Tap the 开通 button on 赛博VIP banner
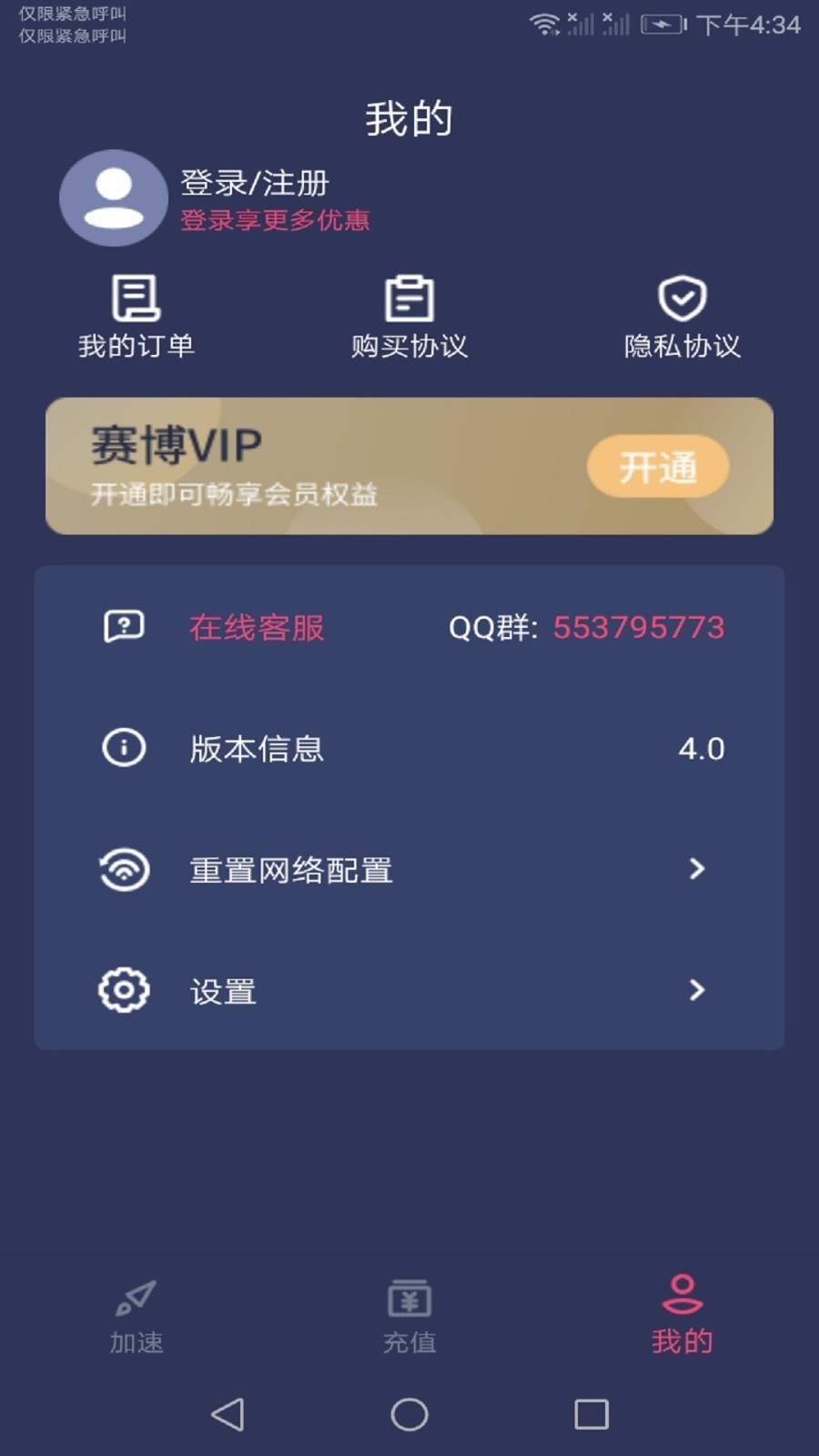The height and width of the screenshot is (1456, 819). pyautogui.click(x=657, y=466)
